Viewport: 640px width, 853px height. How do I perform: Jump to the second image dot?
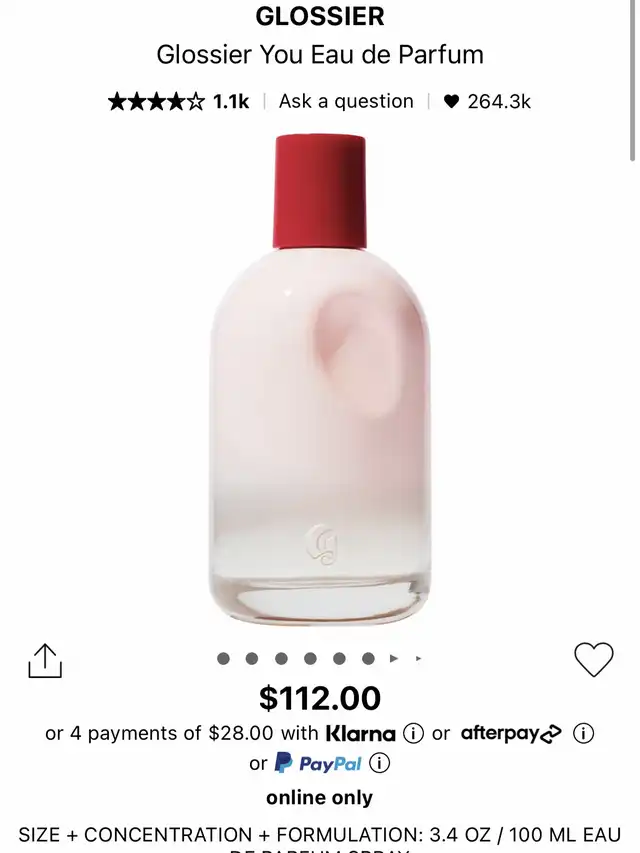point(252,659)
